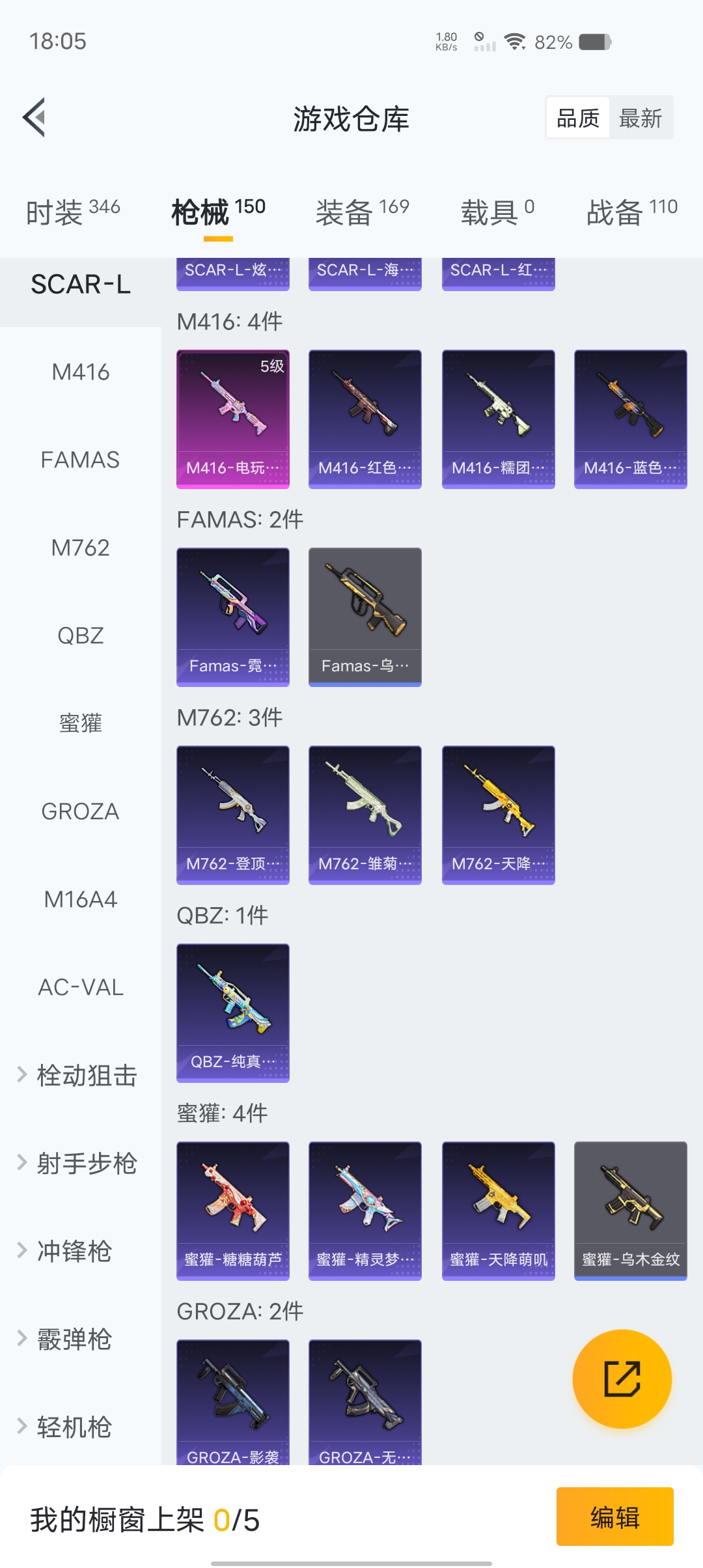The image size is (703, 1568).
Task: Open the QBZ-纯真 skin card
Action: pos(233,1013)
